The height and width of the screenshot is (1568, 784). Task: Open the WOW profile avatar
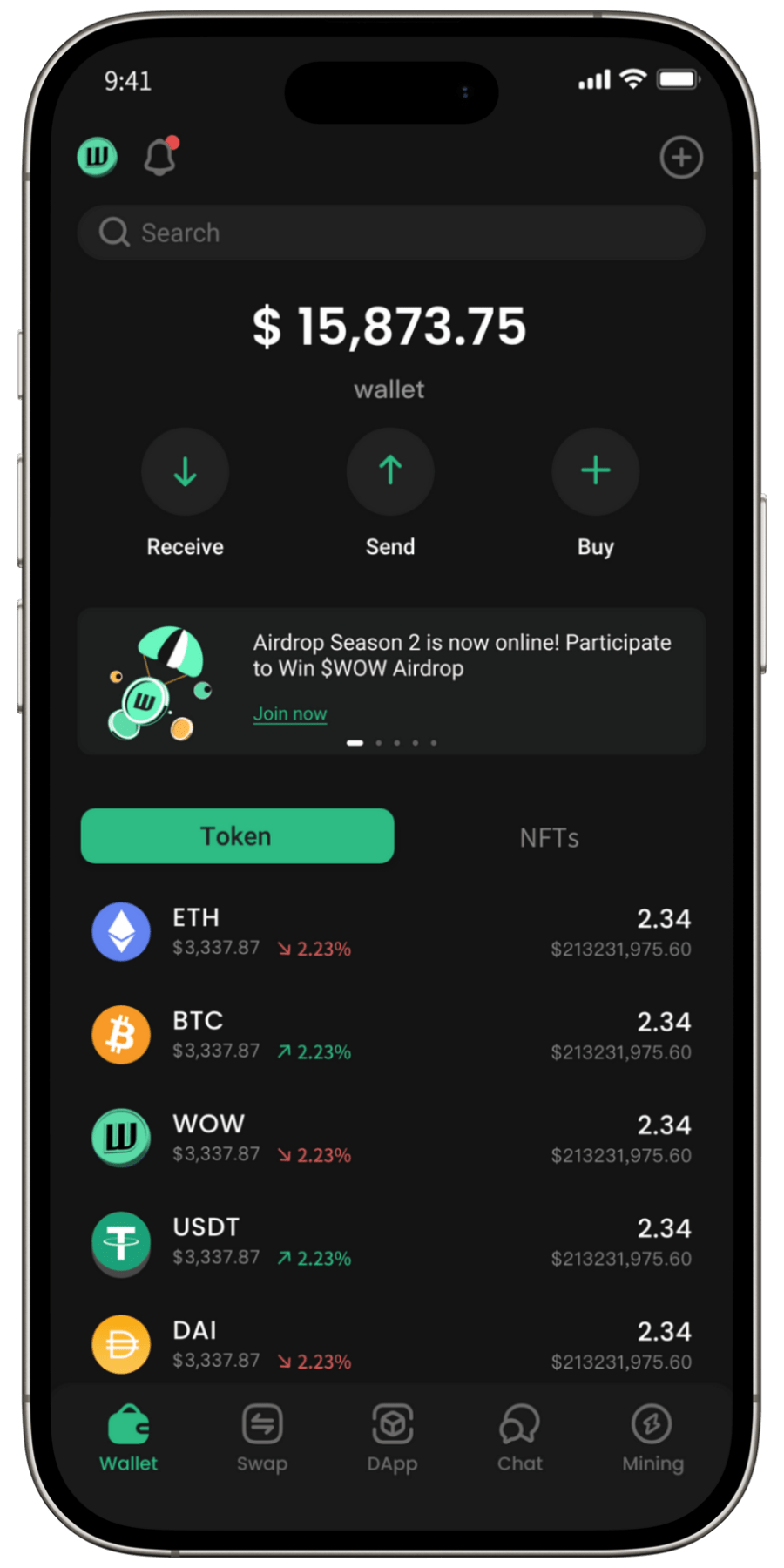[x=98, y=158]
